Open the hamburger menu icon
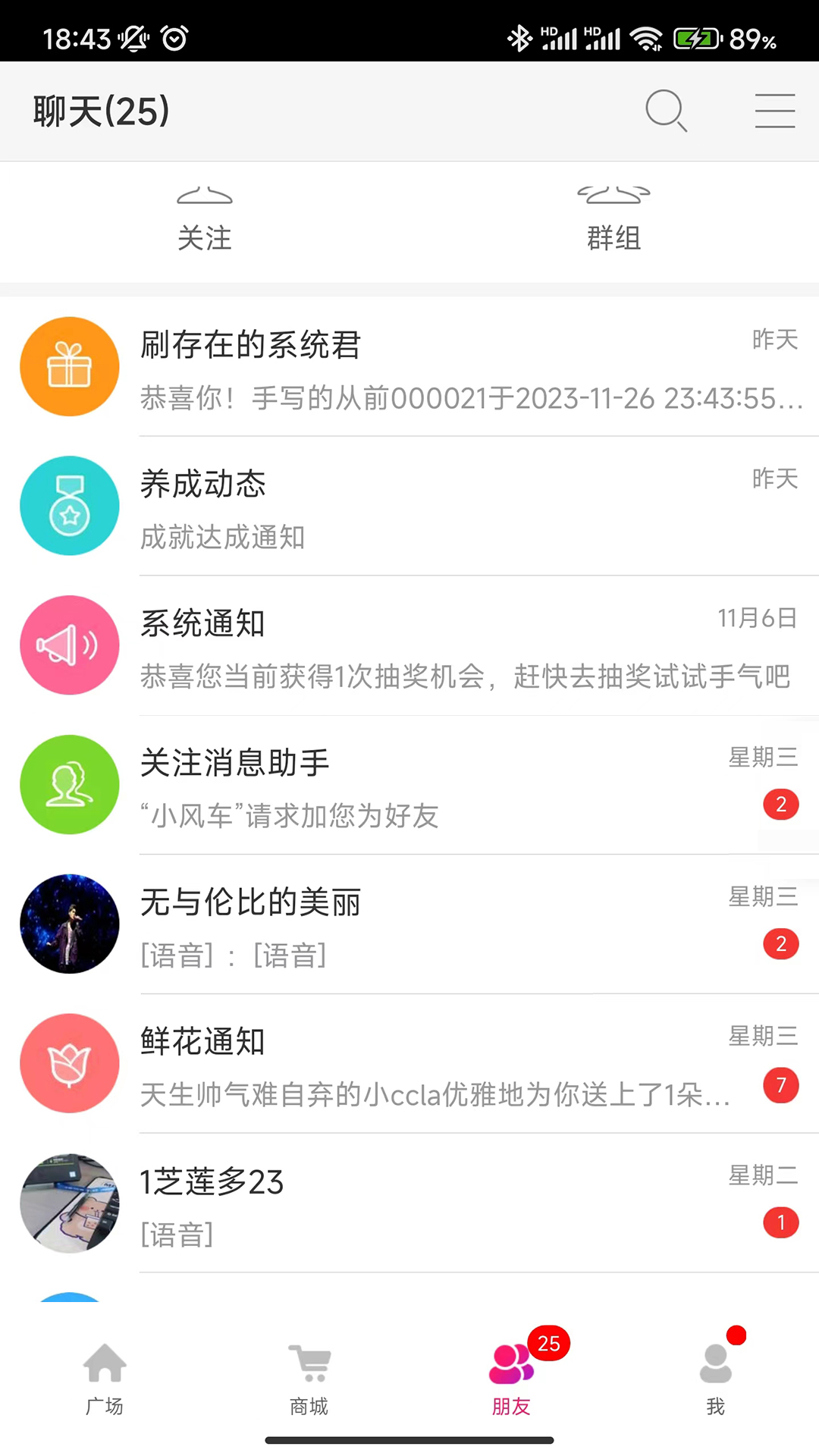Viewport: 819px width, 1456px height. [775, 111]
